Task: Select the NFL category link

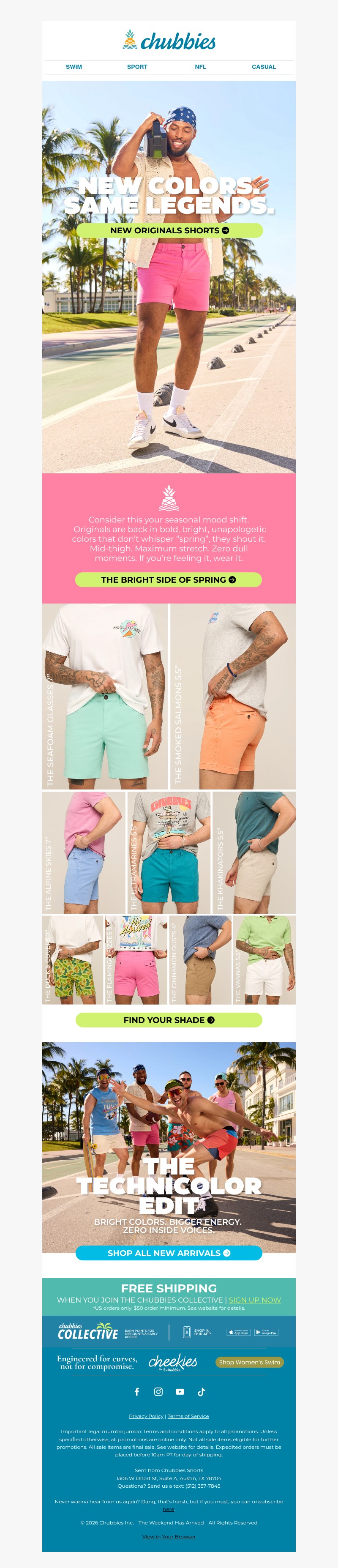Action: pos(200,67)
